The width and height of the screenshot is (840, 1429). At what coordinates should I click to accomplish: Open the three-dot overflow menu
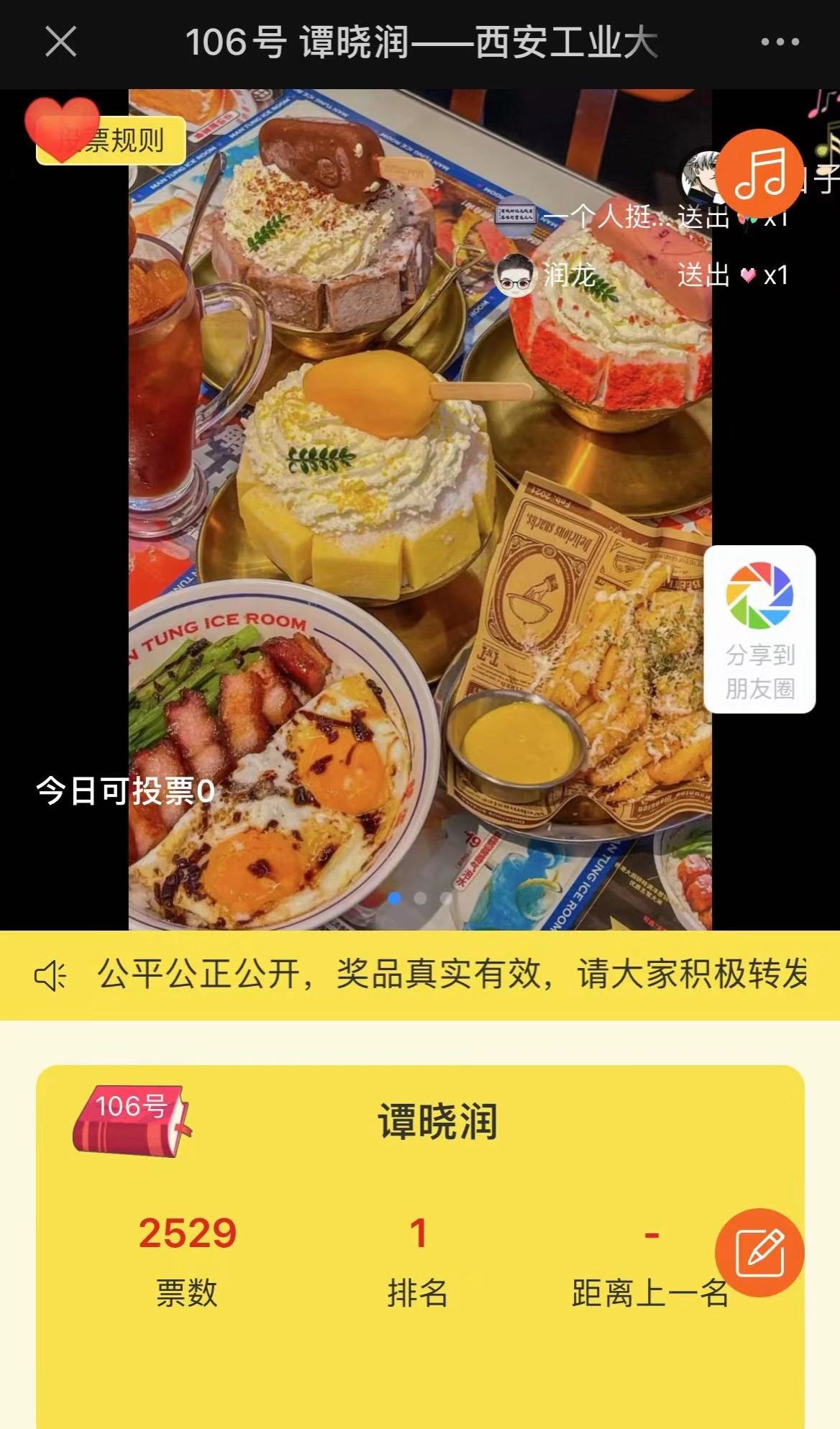point(780,42)
